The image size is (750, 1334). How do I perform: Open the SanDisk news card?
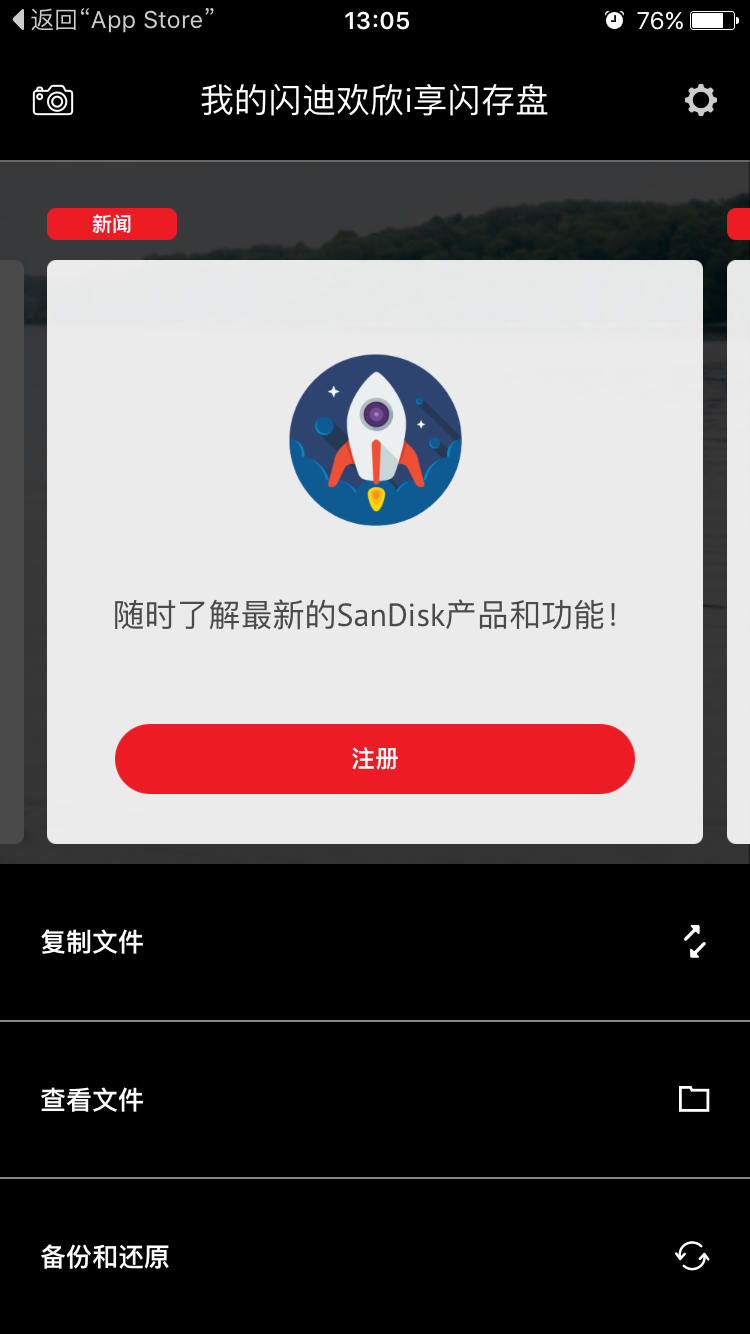(375, 500)
